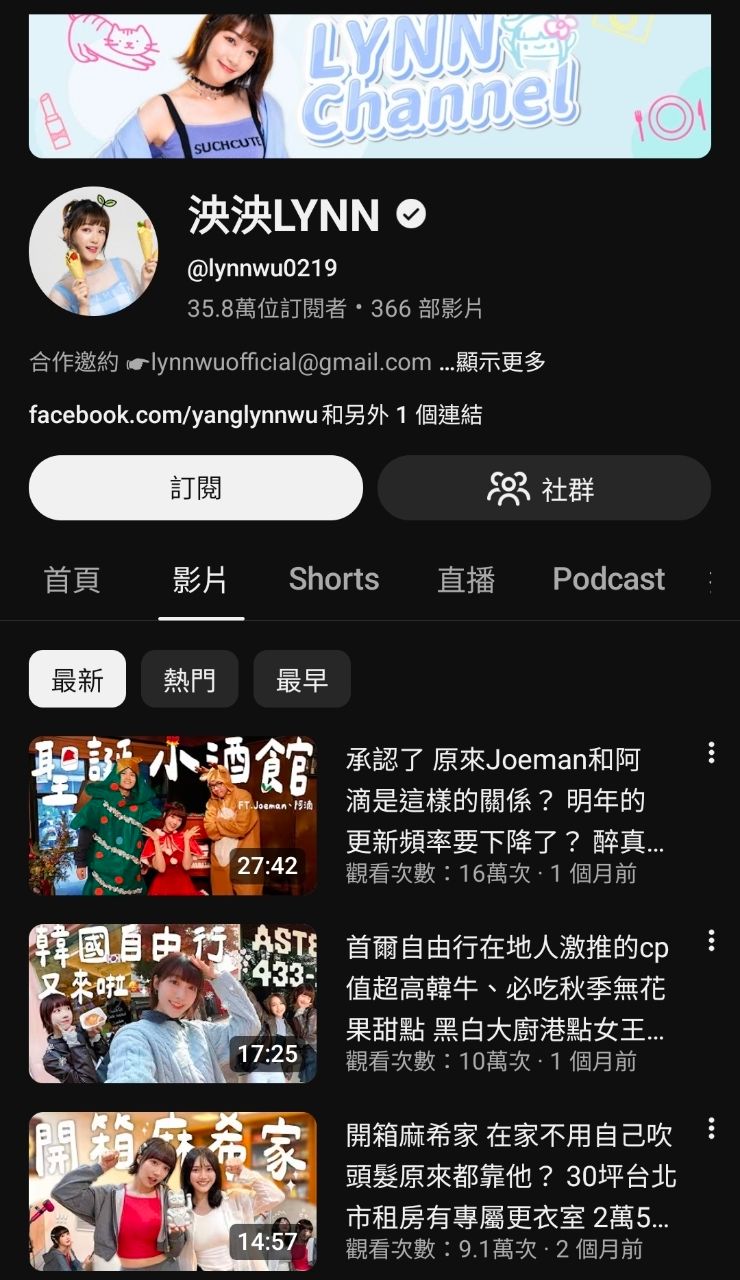Open the 社群 community button
The height and width of the screenshot is (1280, 740).
click(x=543, y=488)
